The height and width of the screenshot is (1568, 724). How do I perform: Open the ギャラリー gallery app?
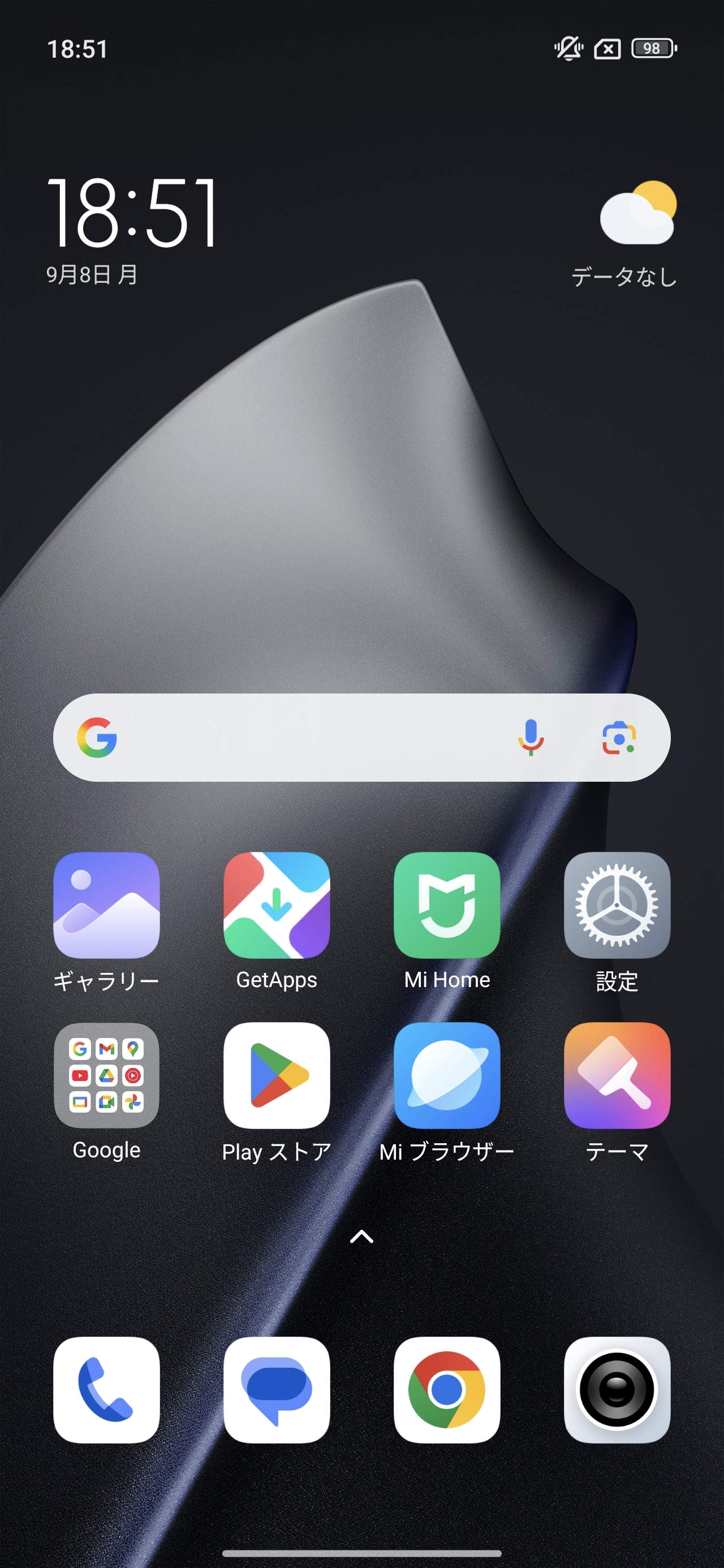pyautogui.click(x=106, y=905)
